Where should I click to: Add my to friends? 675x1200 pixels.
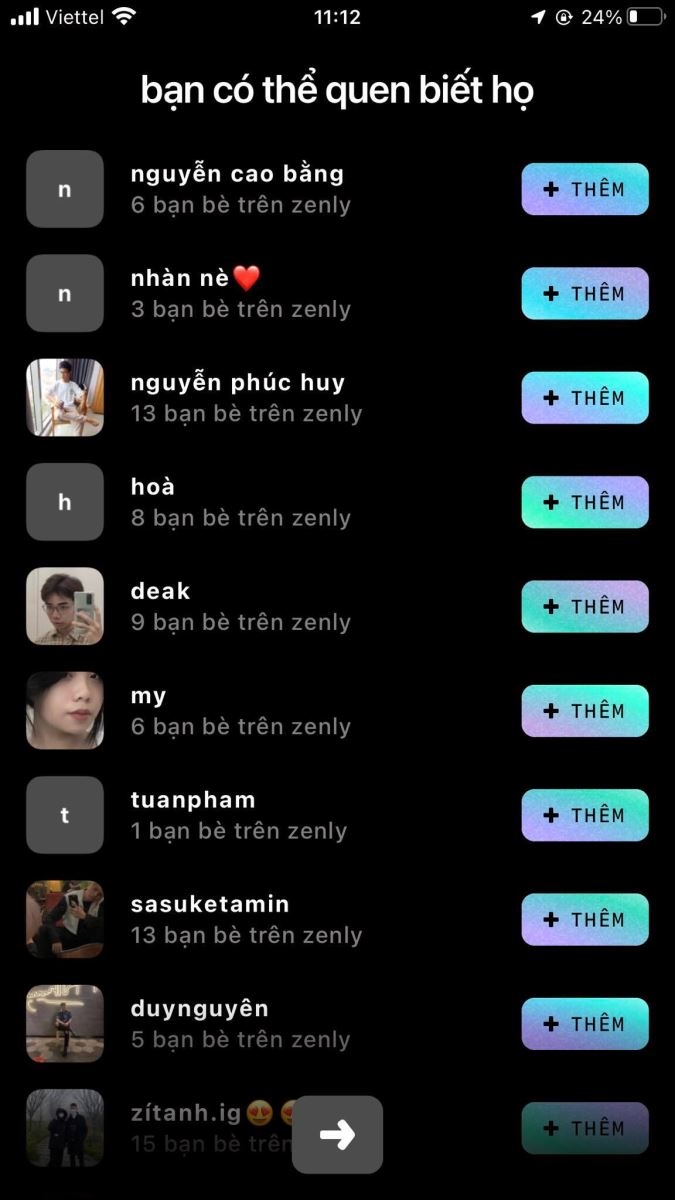click(585, 711)
